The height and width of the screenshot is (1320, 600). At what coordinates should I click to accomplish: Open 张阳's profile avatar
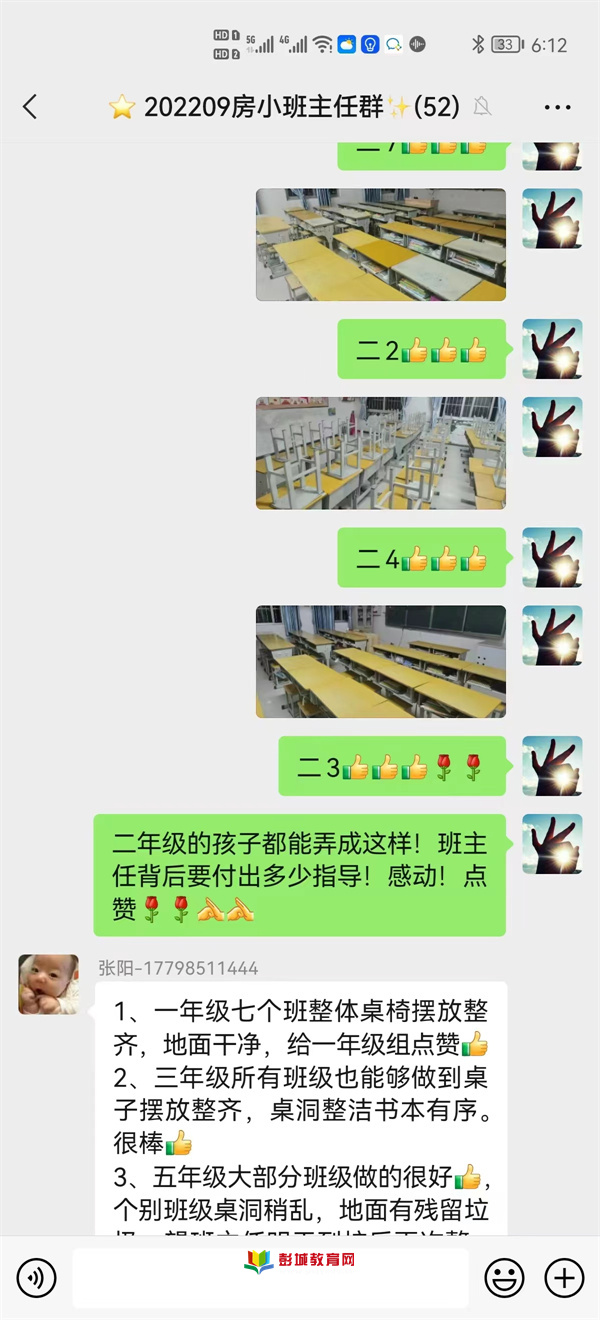pyautogui.click(x=48, y=984)
